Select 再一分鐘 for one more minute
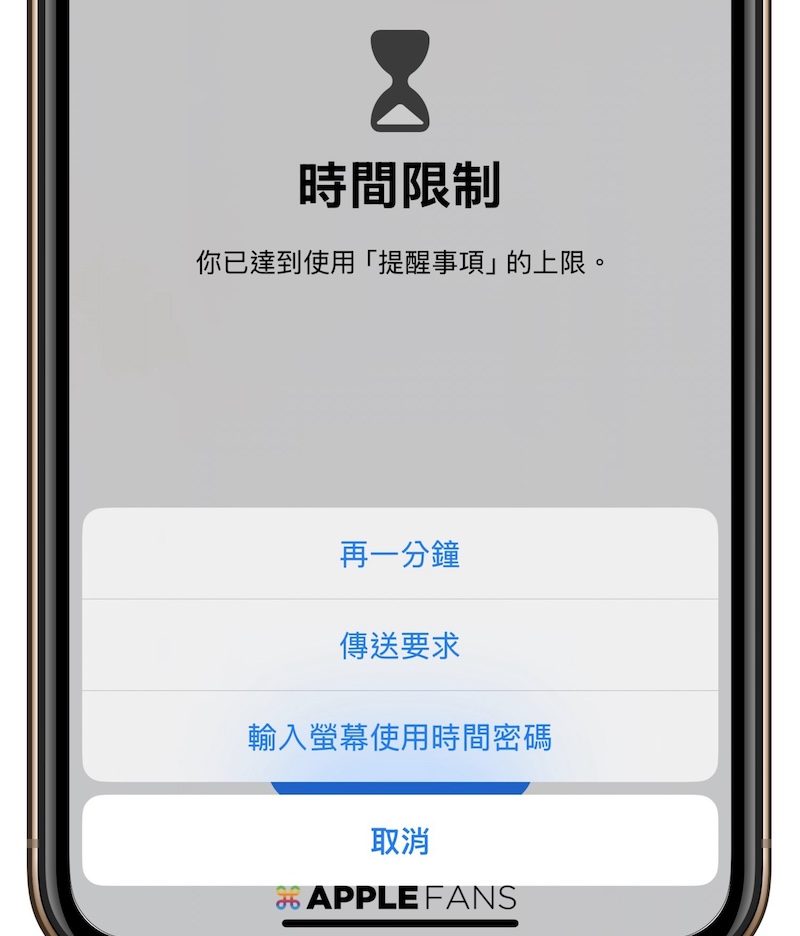The image size is (800, 936). (x=400, y=554)
